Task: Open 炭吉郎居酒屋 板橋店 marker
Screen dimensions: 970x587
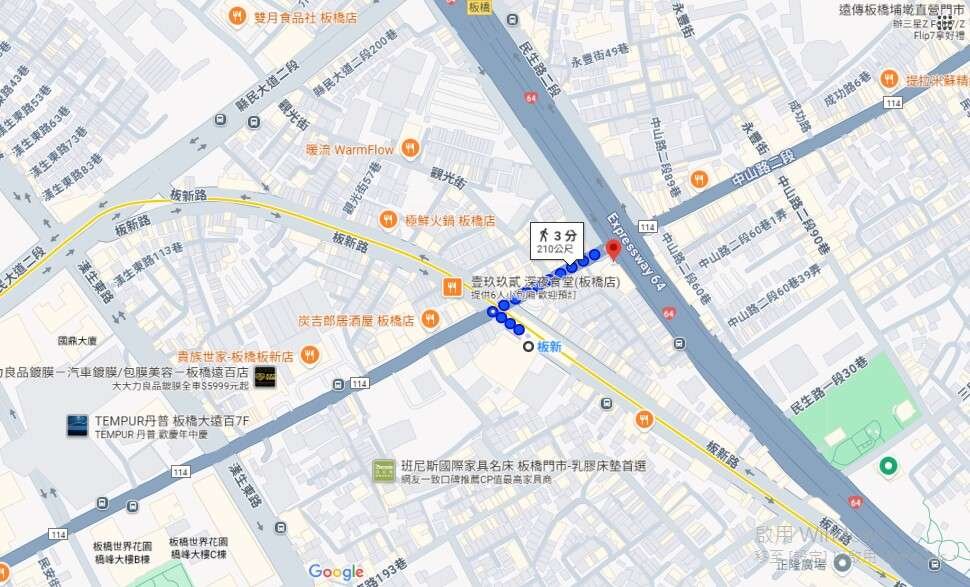Action: (x=430, y=319)
